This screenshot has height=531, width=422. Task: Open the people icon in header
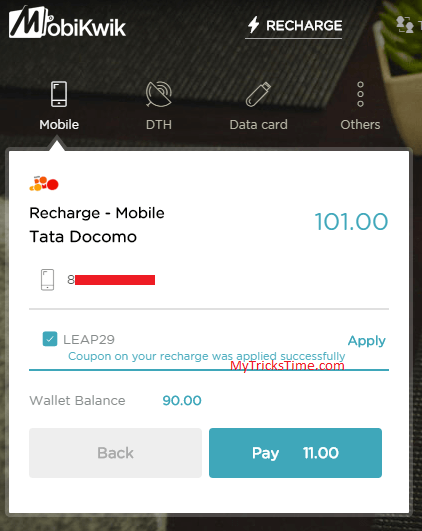[405, 24]
